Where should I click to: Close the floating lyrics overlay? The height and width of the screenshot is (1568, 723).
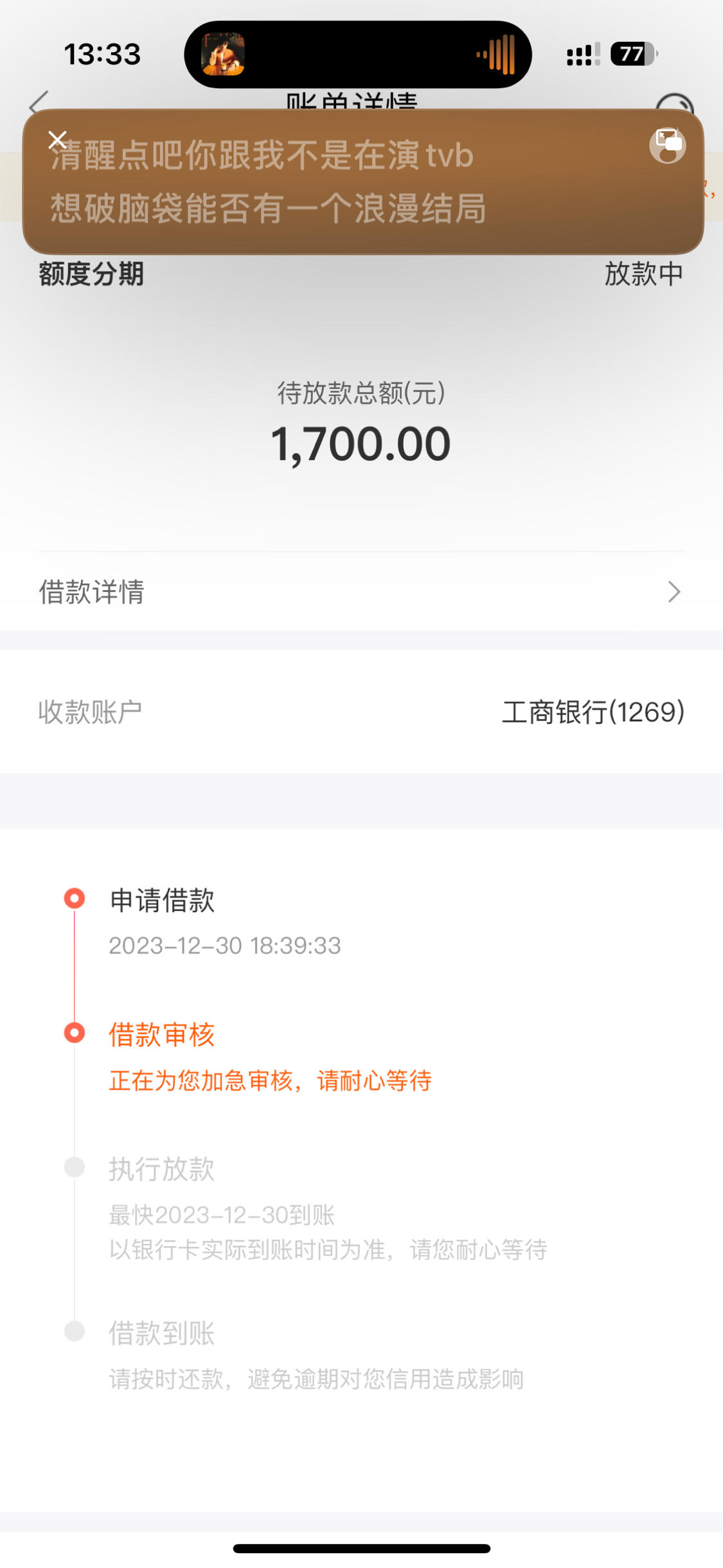(x=58, y=140)
